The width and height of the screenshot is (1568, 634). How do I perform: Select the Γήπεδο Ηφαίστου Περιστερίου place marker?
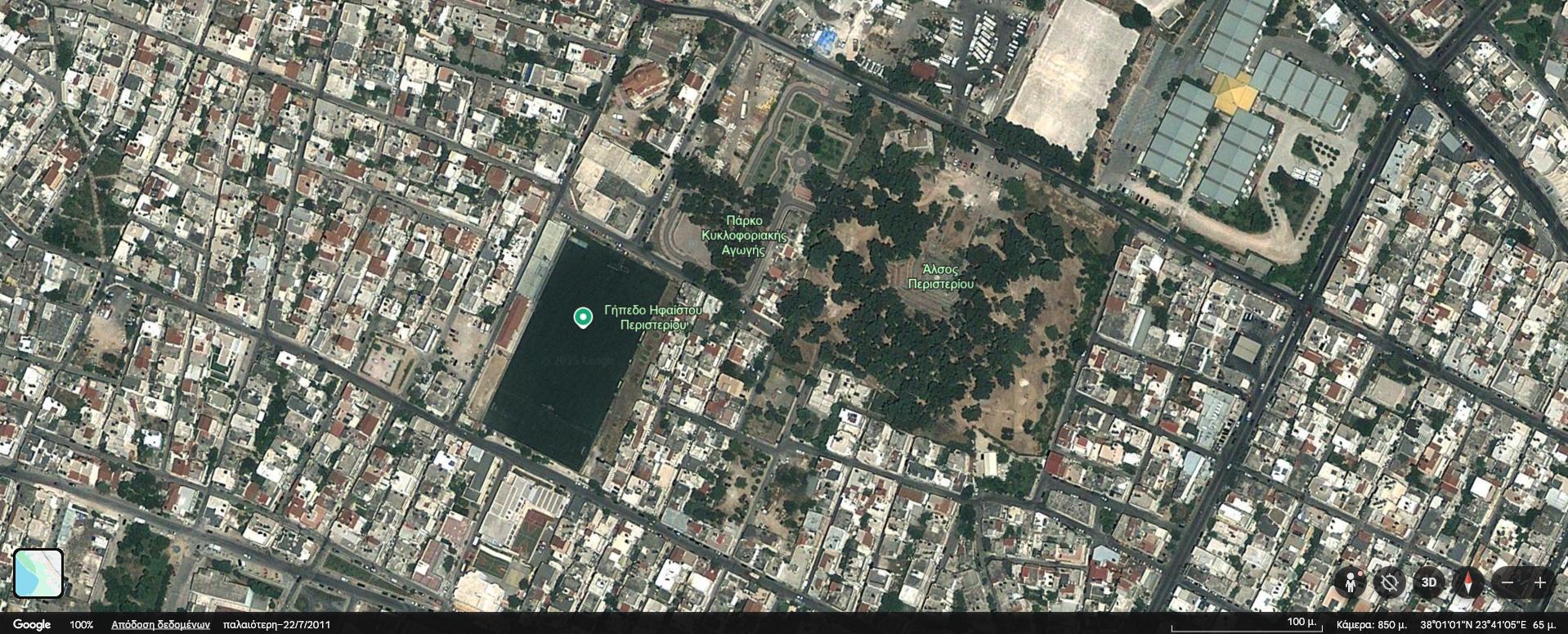click(583, 317)
